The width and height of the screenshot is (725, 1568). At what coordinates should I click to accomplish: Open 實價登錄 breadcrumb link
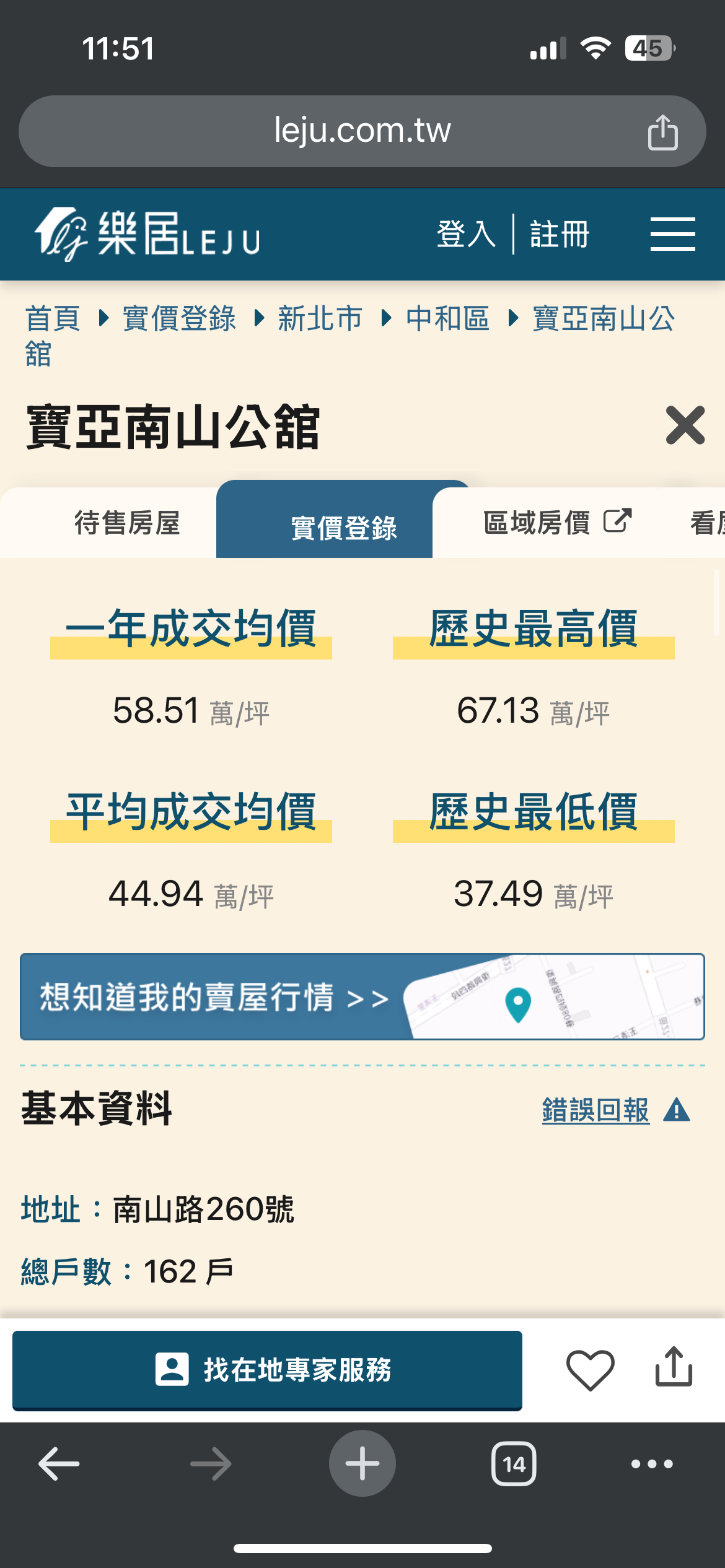click(x=179, y=318)
